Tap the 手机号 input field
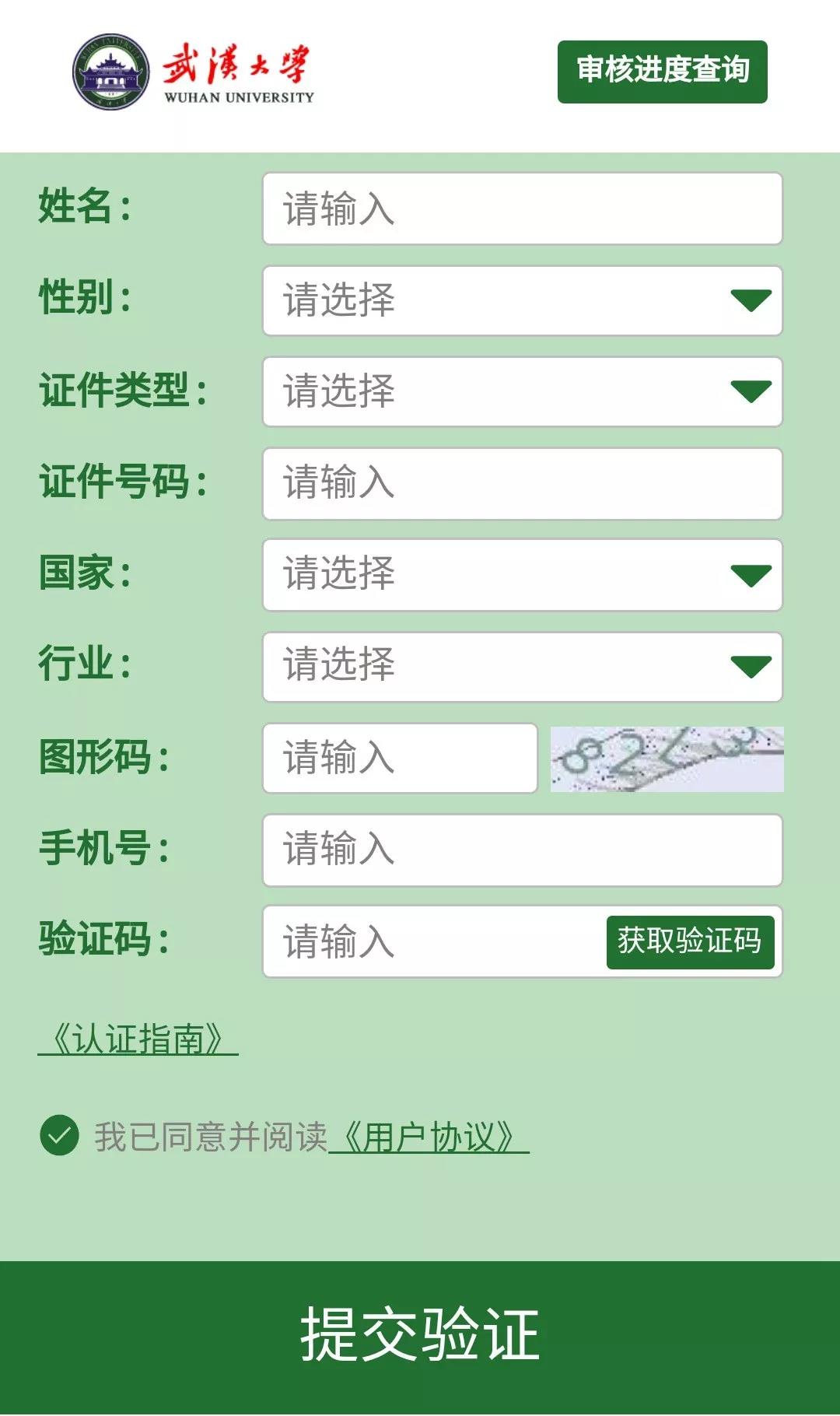The width and height of the screenshot is (840, 1416). click(522, 850)
